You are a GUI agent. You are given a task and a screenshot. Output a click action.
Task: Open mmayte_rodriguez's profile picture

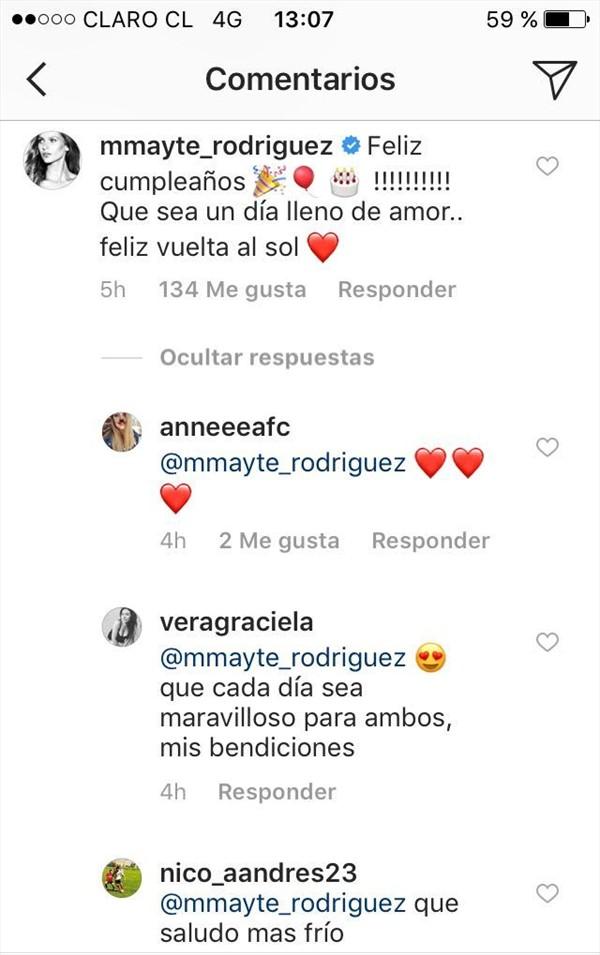click(53, 159)
